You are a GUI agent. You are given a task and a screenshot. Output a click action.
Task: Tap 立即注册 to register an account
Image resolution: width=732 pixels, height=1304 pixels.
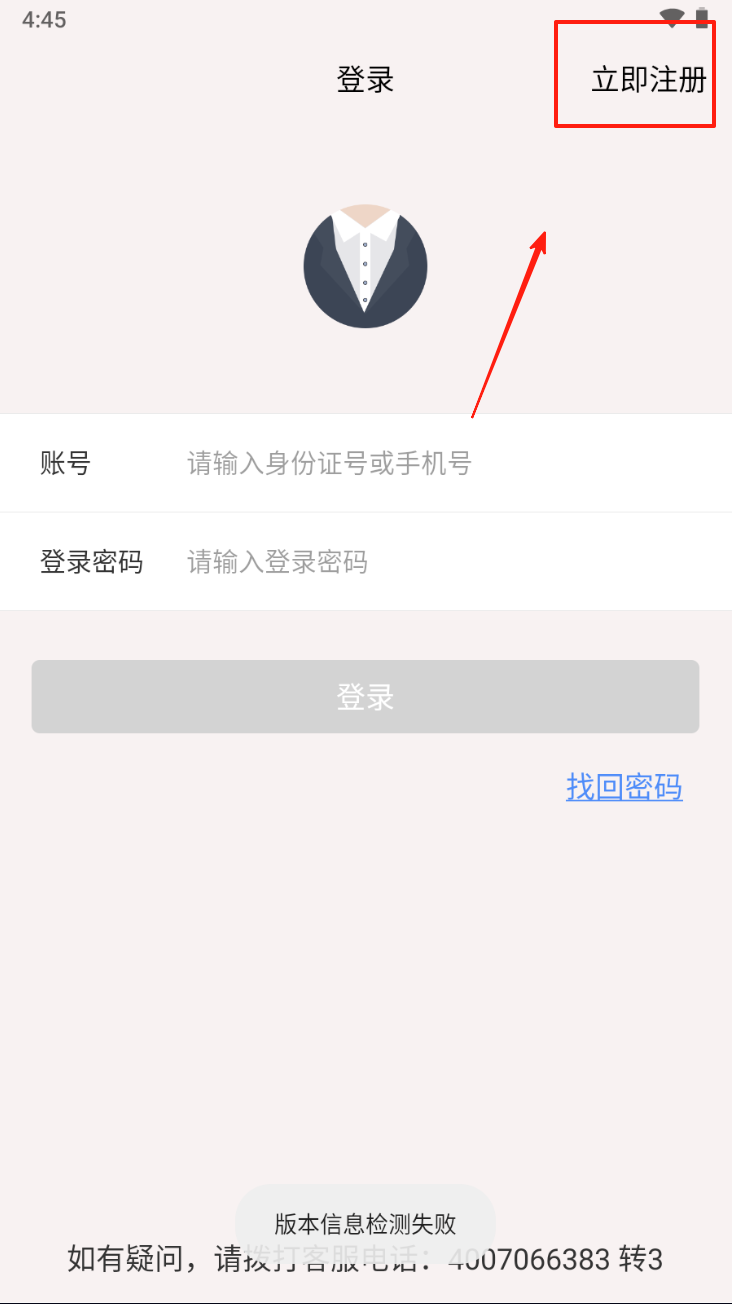tap(648, 80)
